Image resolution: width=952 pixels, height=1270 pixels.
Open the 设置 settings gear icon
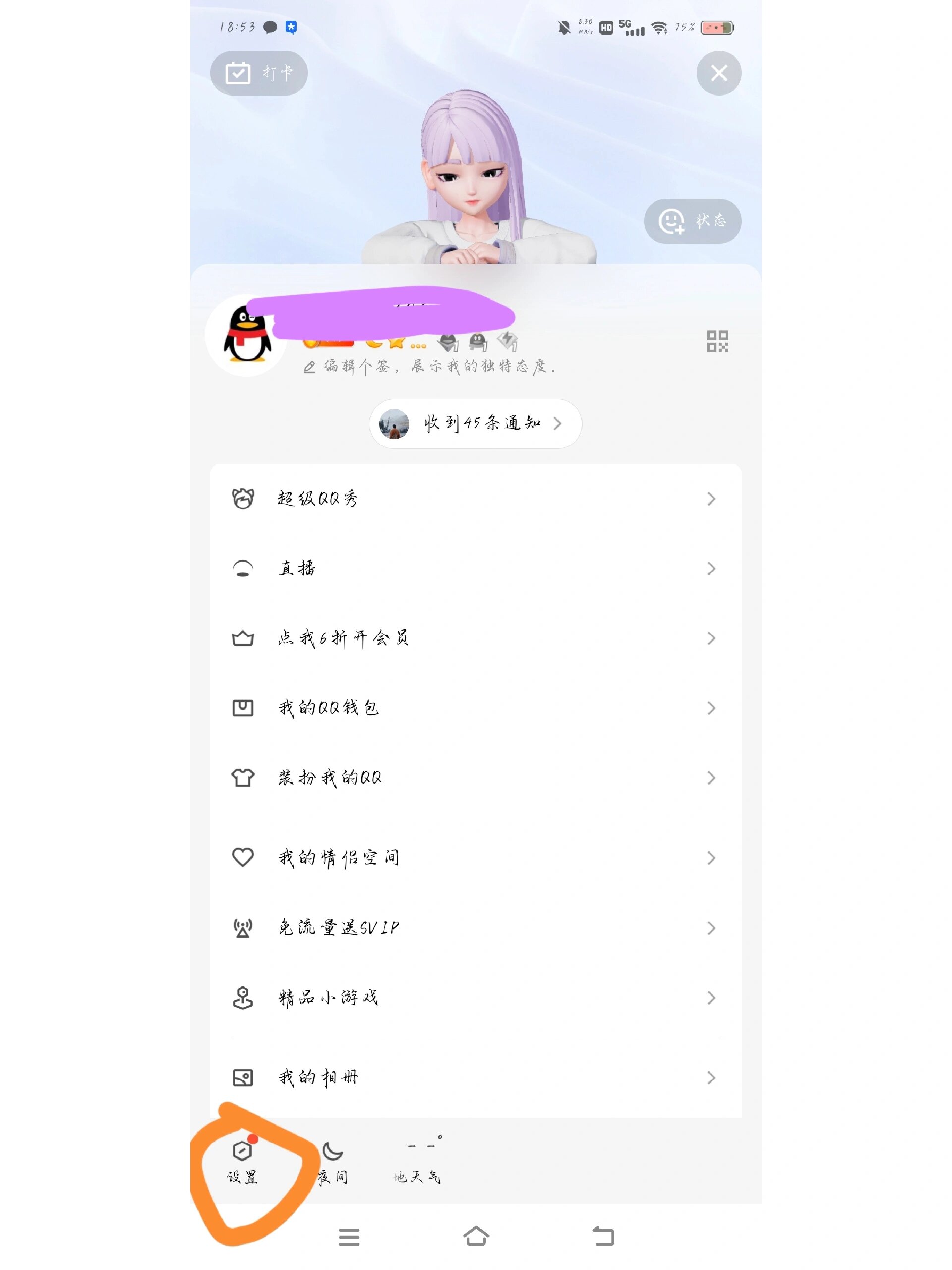click(243, 1149)
